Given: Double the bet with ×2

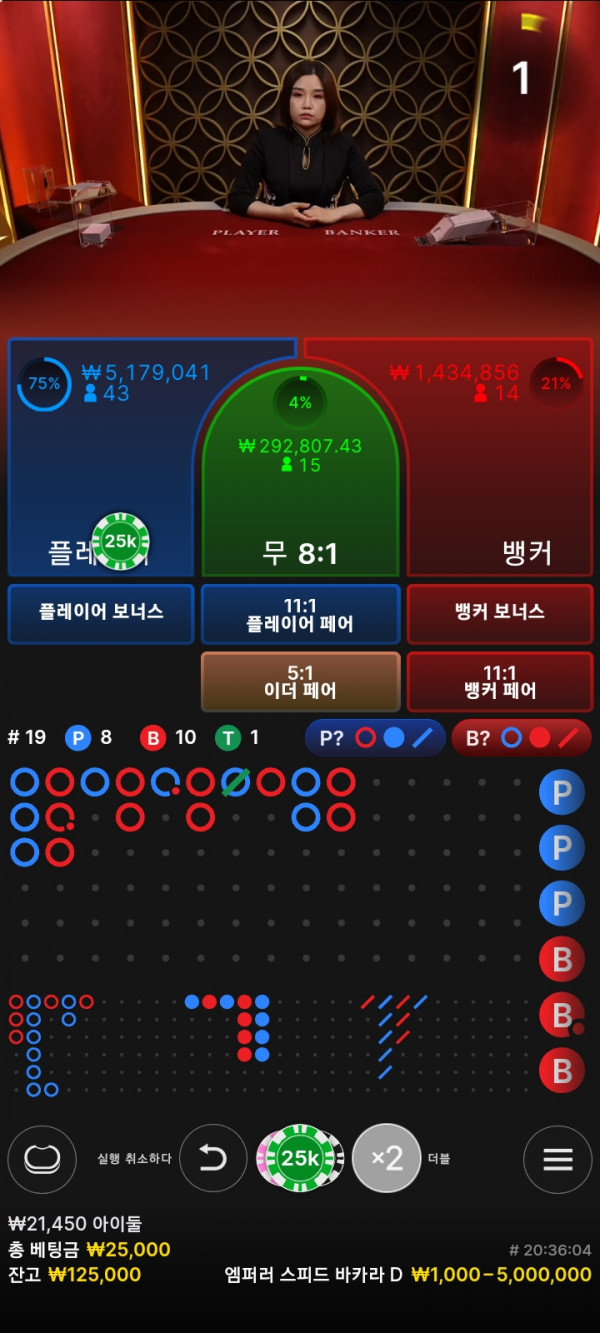Looking at the screenshot, I should [x=387, y=1158].
